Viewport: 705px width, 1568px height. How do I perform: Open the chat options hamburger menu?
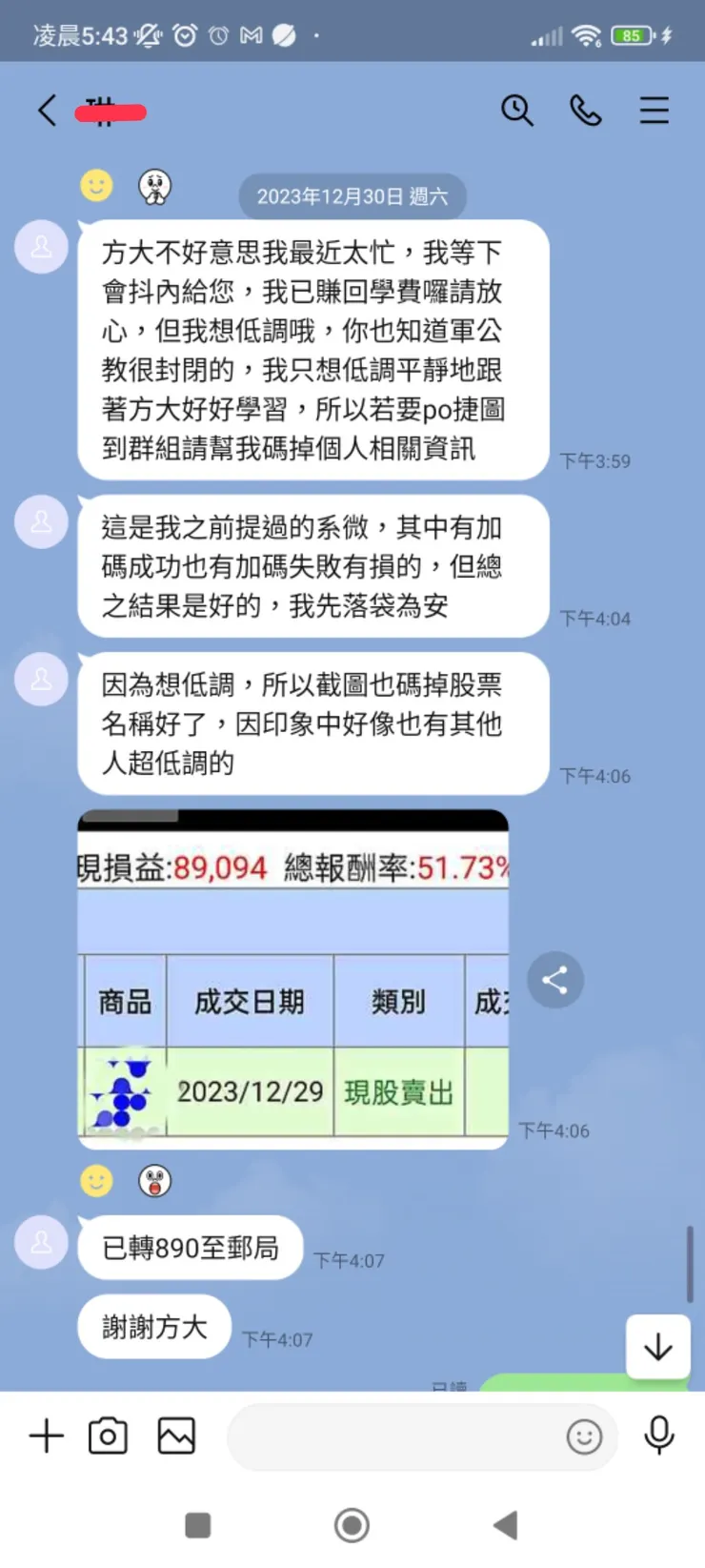tap(655, 111)
